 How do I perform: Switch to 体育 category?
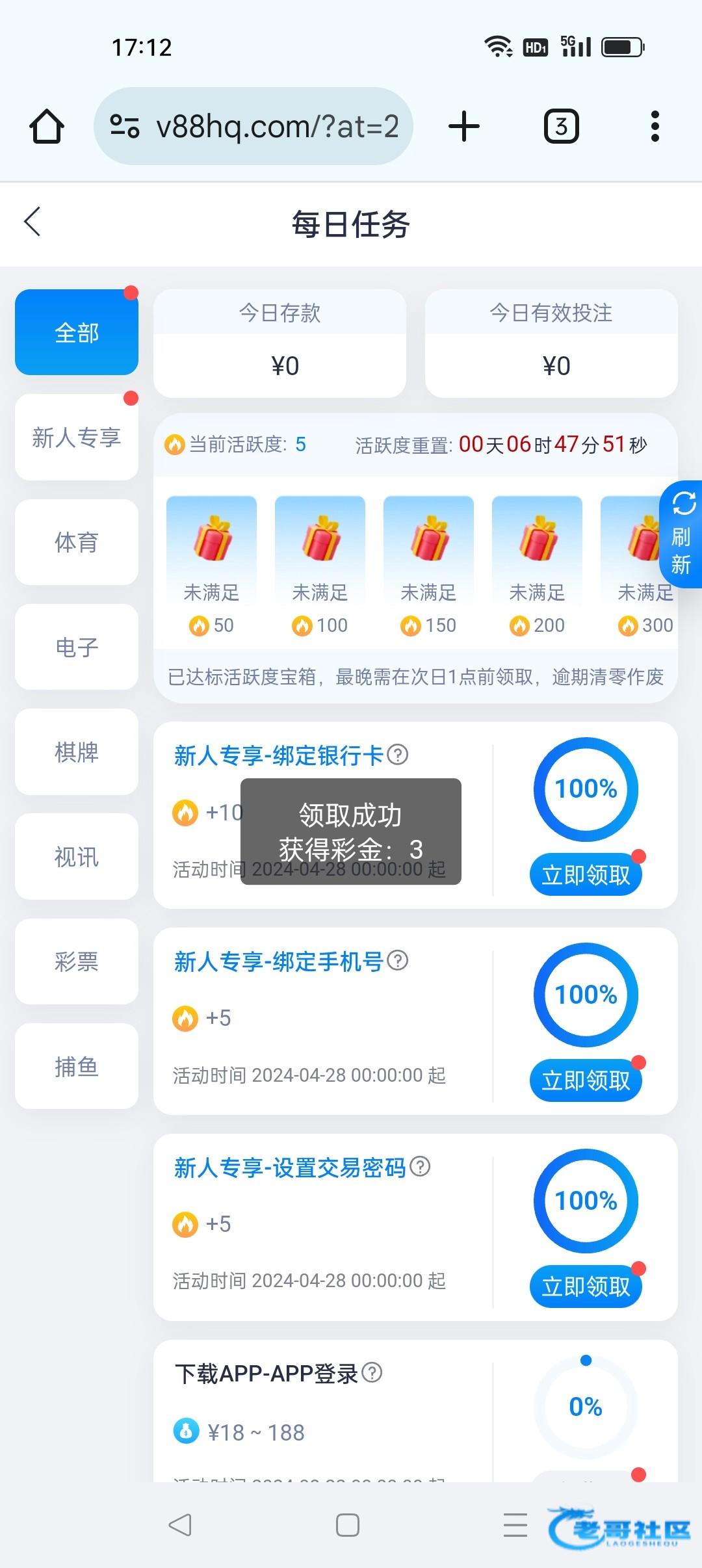pyautogui.click(x=77, y=542)
